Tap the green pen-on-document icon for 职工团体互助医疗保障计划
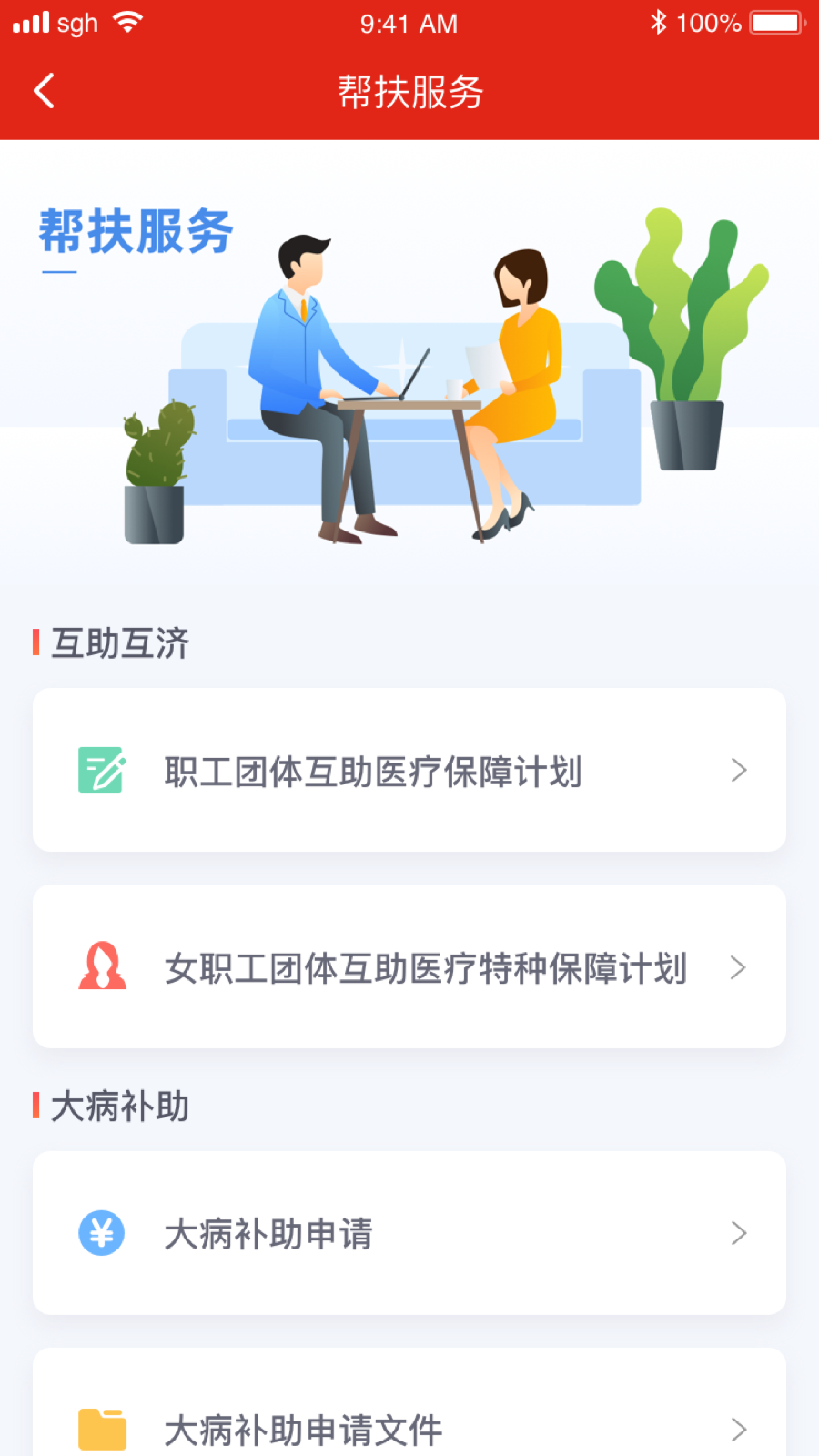Viewport: 819px width, 1456px height. [x=101, y=770]
